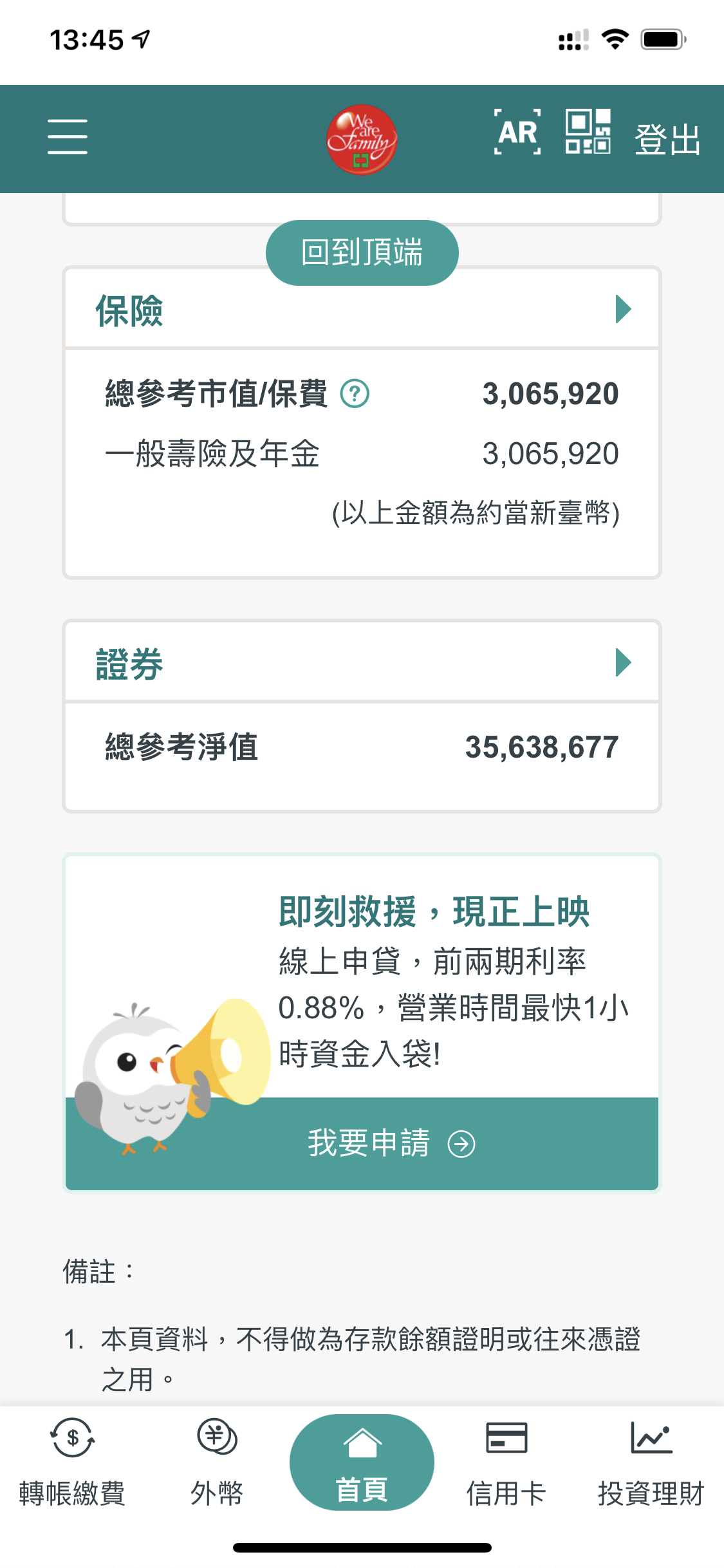The image size is (724, 1568).
Task: Expand the 保險 section arrow
Action: (622, 310)
